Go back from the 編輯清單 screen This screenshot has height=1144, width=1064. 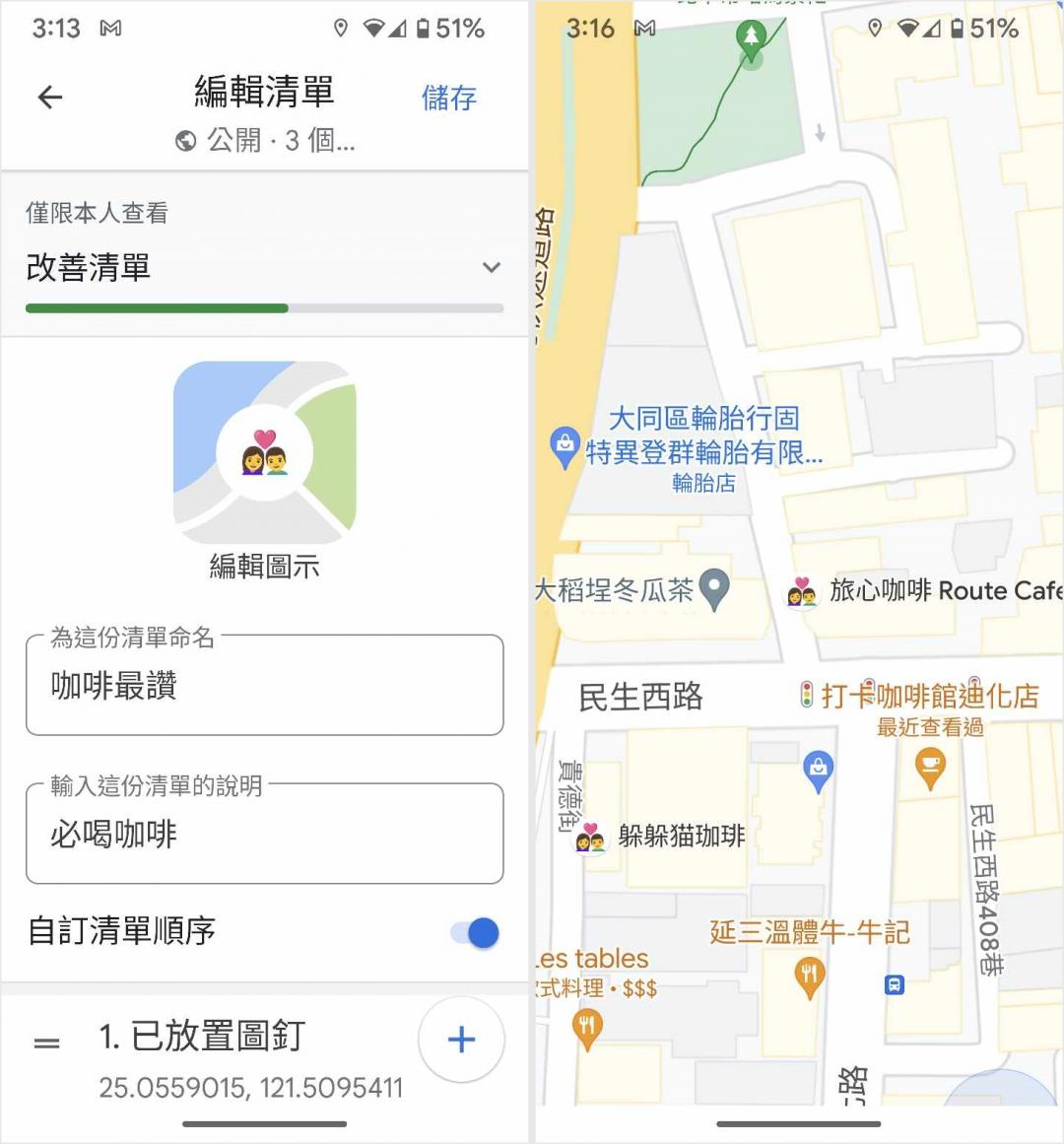50,97
